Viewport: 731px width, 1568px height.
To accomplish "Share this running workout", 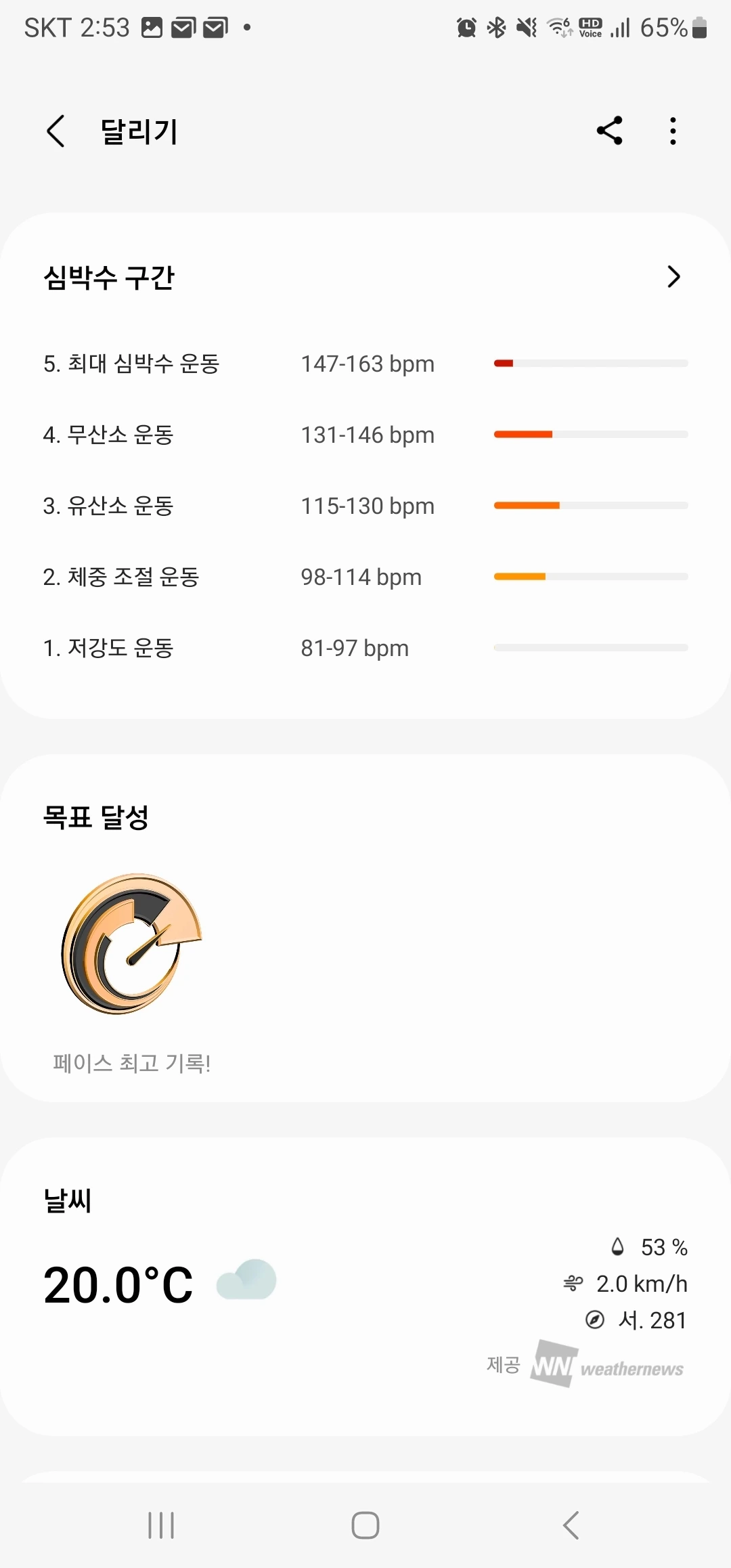I will pyautogui.click(x=609, y=131).
